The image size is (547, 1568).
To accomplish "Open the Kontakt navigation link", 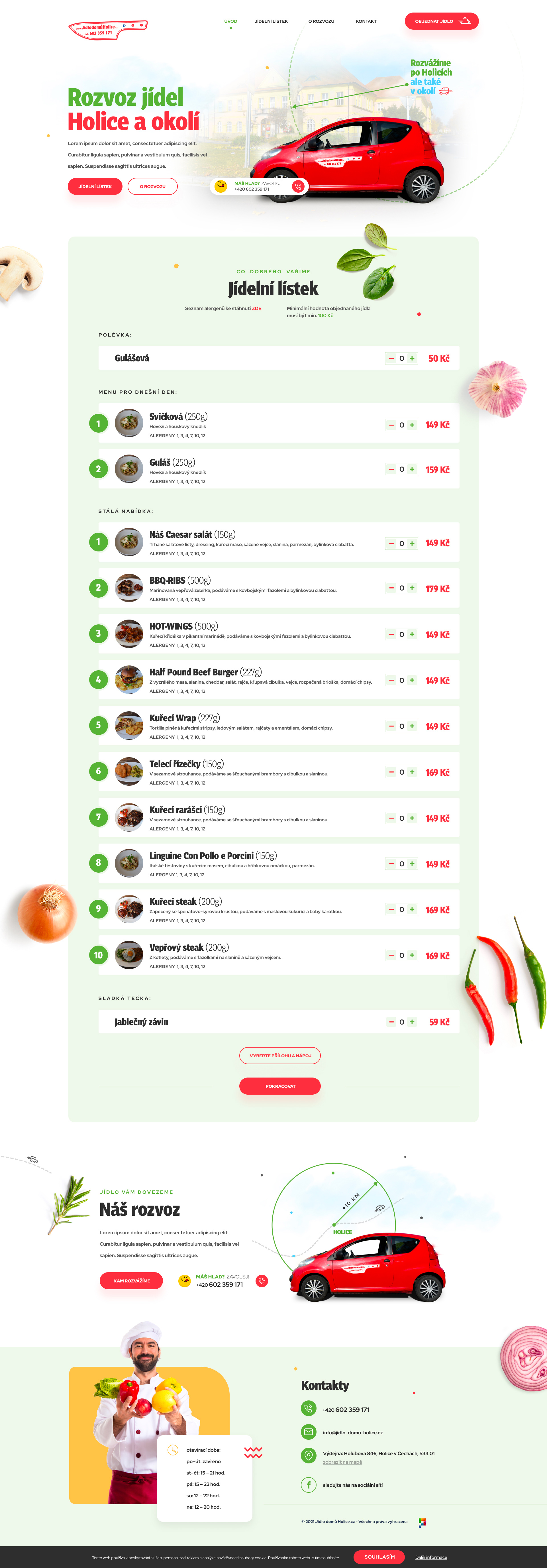I will (366, 21).
